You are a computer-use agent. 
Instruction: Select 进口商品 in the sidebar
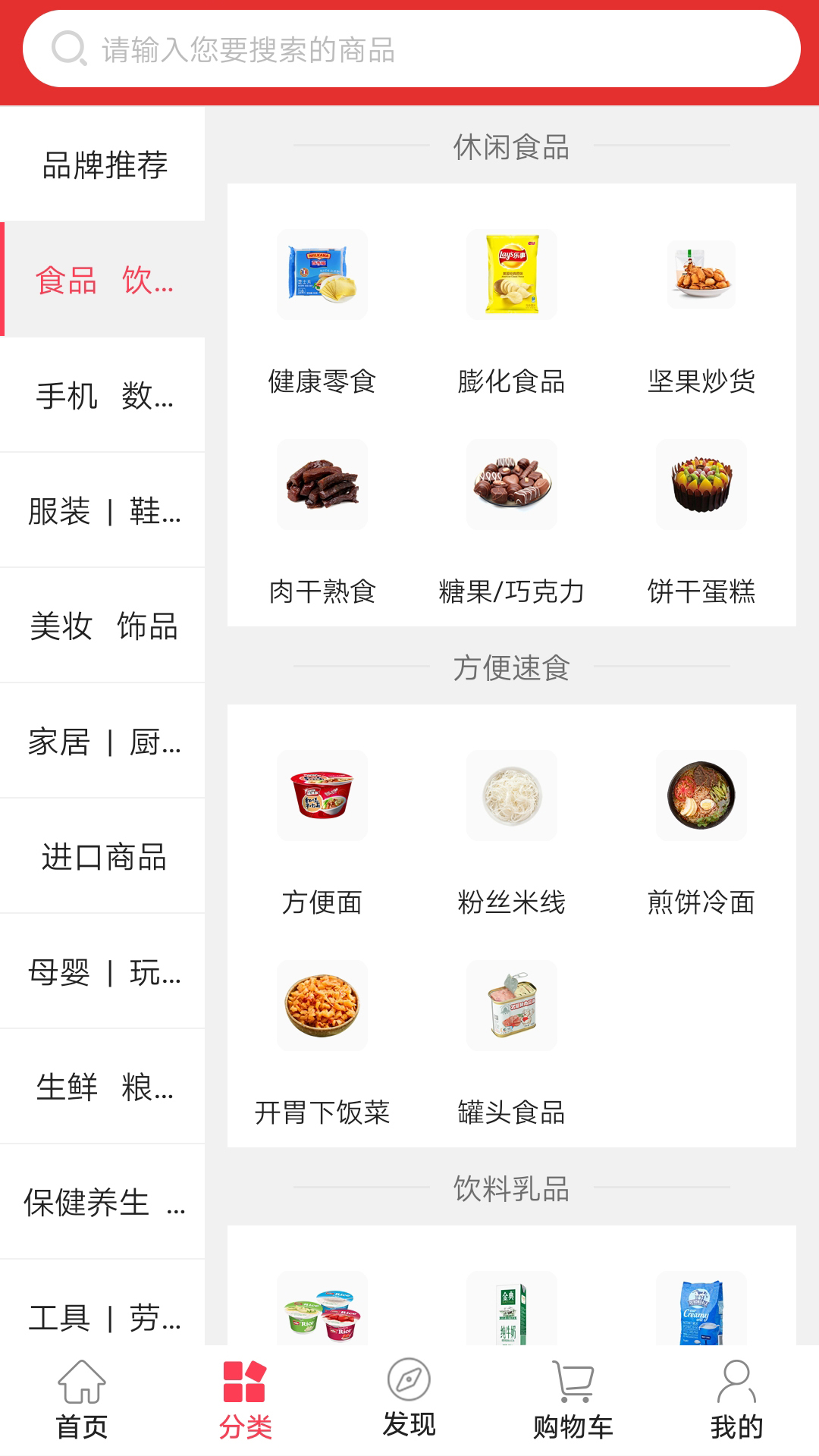(103, 856)
